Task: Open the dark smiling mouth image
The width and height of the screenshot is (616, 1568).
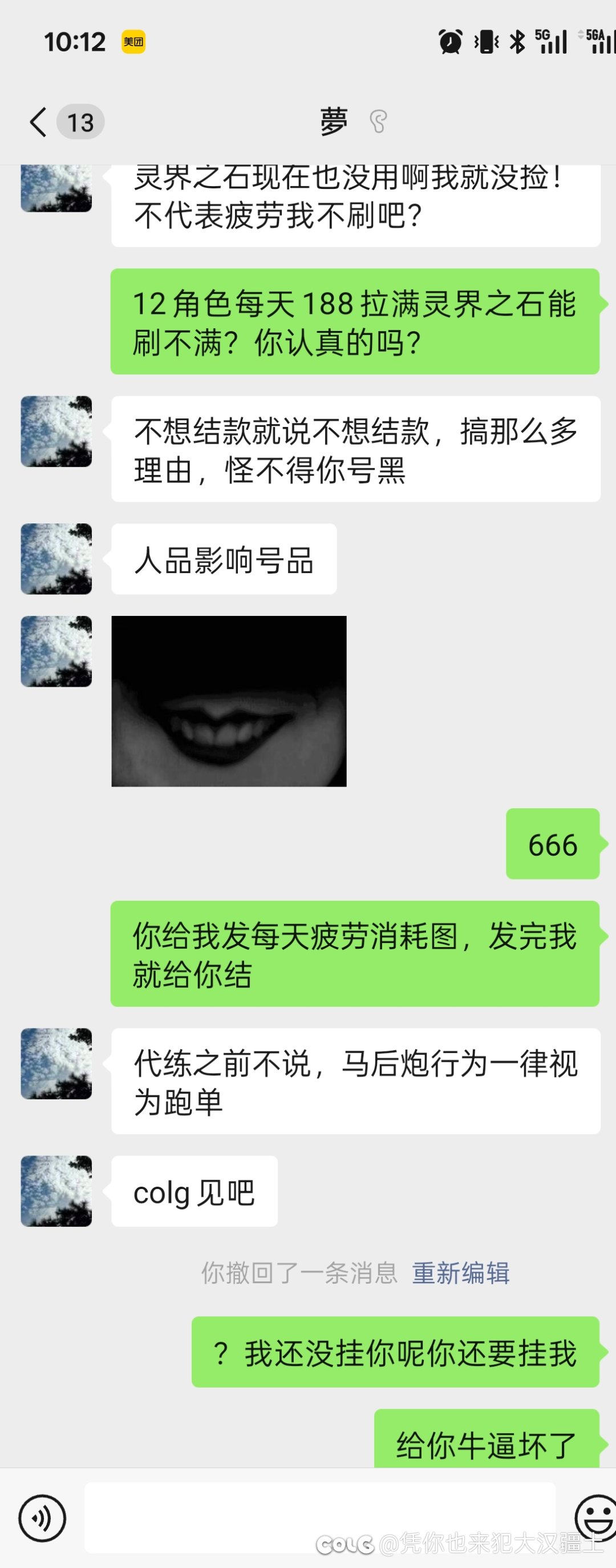Action: point(229,701)
